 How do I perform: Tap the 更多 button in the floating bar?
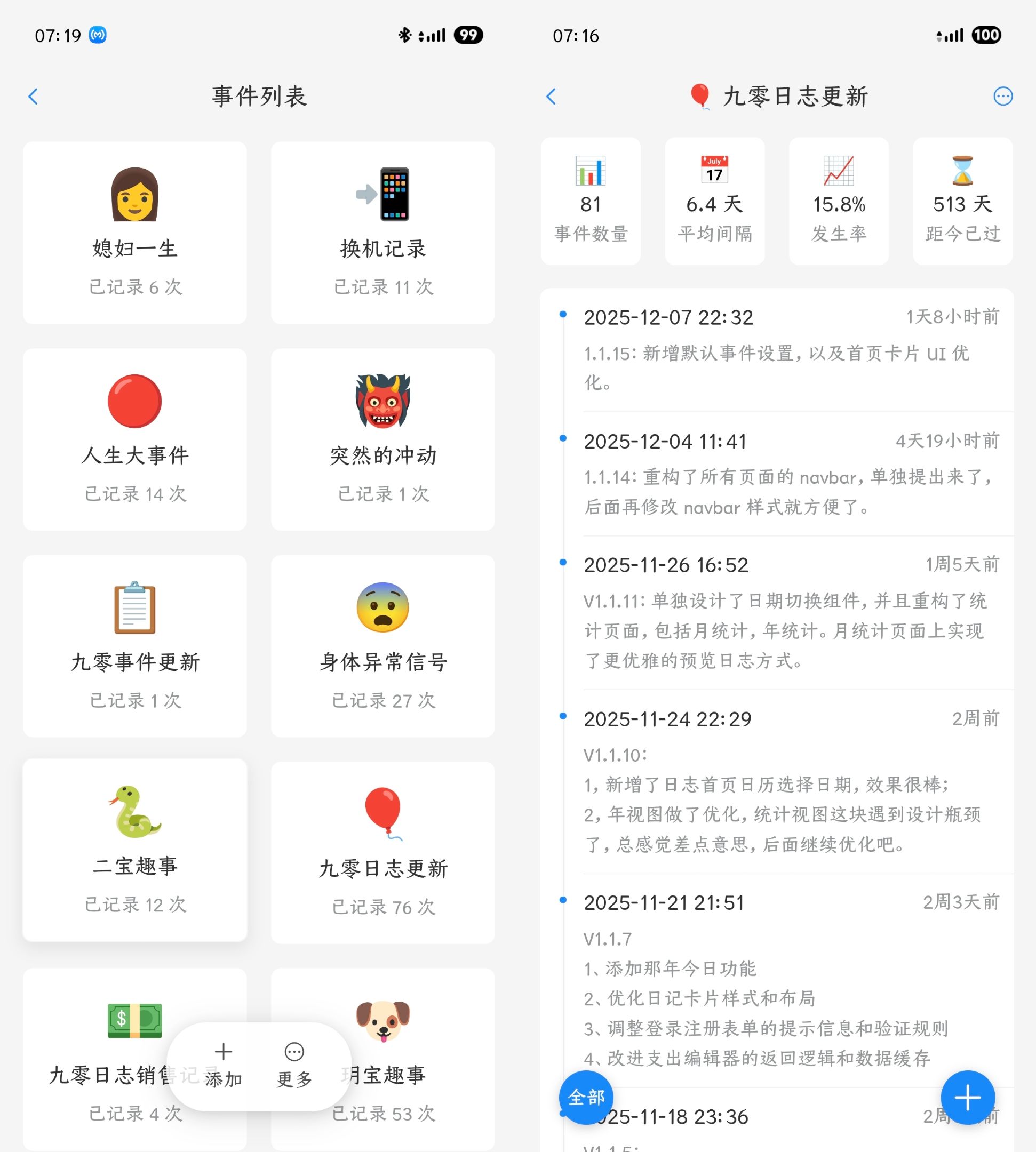coord(294,1065)
